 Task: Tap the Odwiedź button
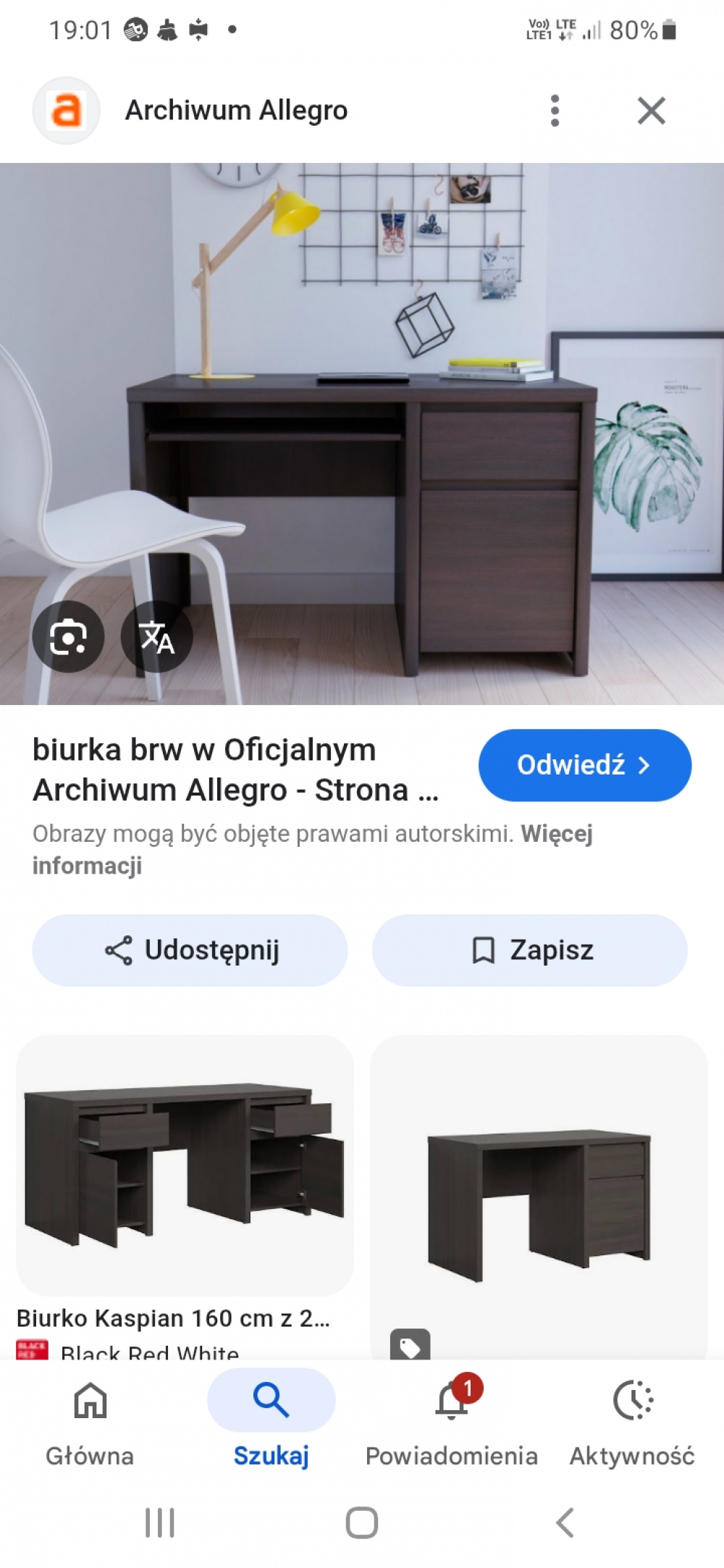coord(584,764)
